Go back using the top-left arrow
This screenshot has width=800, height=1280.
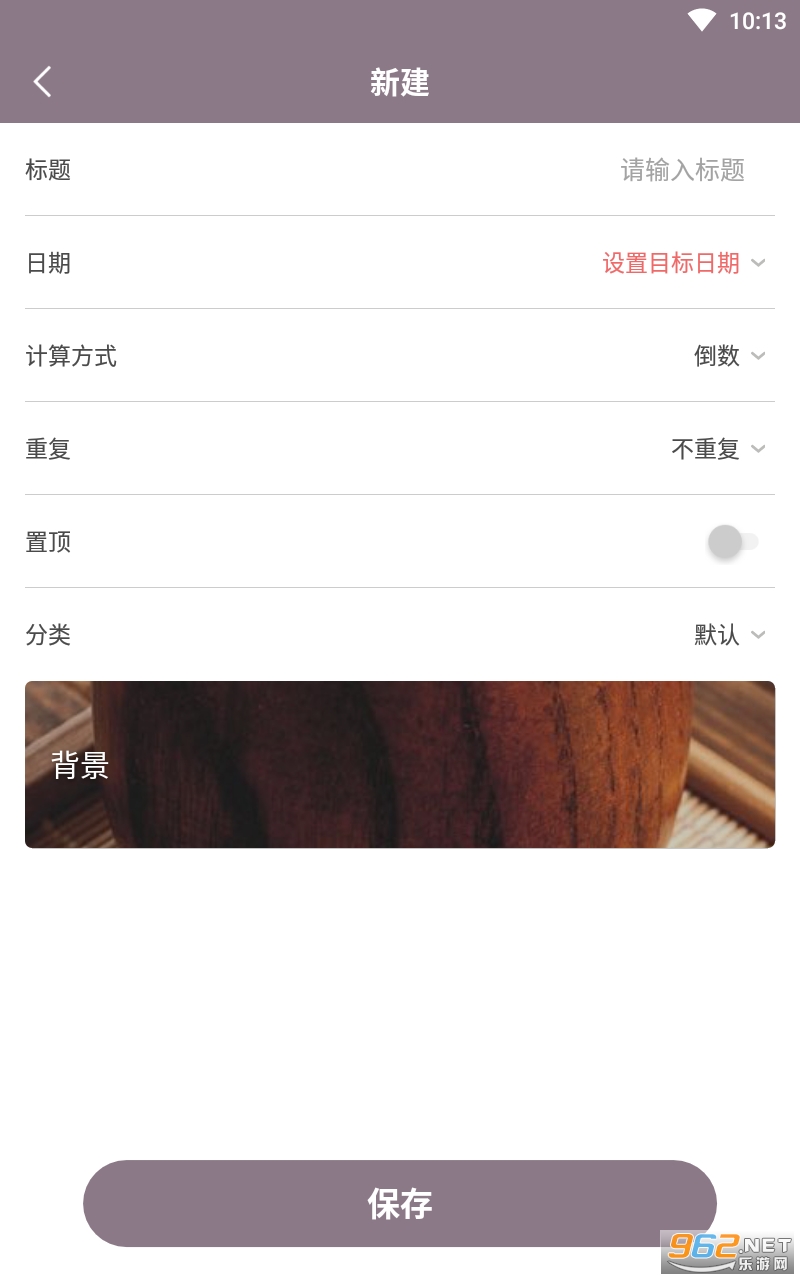(42, 82)
